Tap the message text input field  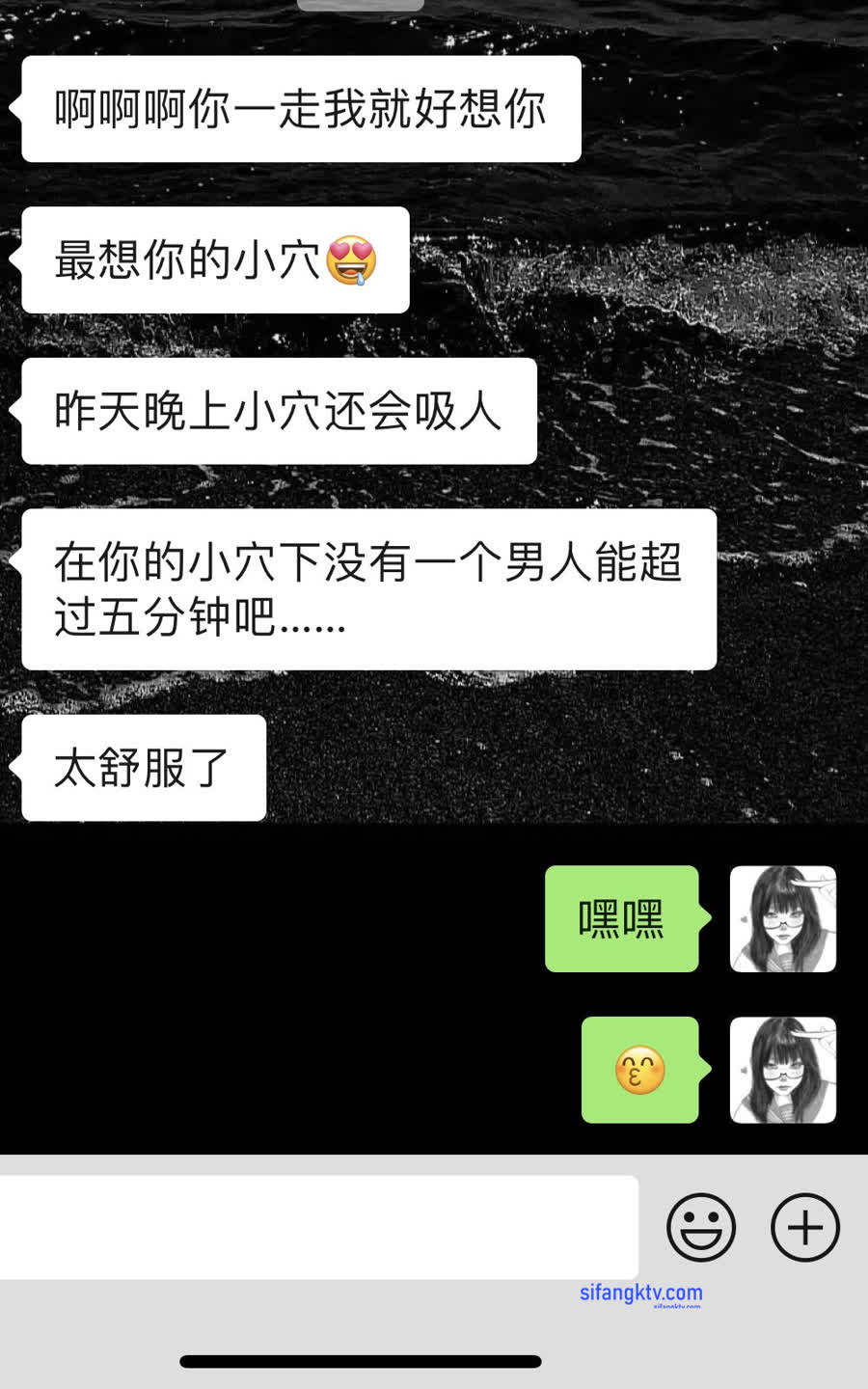318,1227
